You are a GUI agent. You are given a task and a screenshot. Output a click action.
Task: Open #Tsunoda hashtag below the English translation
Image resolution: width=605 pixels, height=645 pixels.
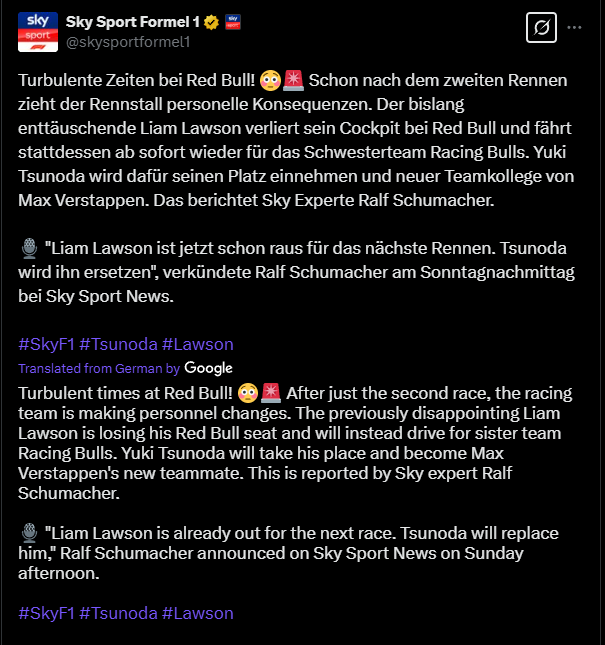pos(118,613)
